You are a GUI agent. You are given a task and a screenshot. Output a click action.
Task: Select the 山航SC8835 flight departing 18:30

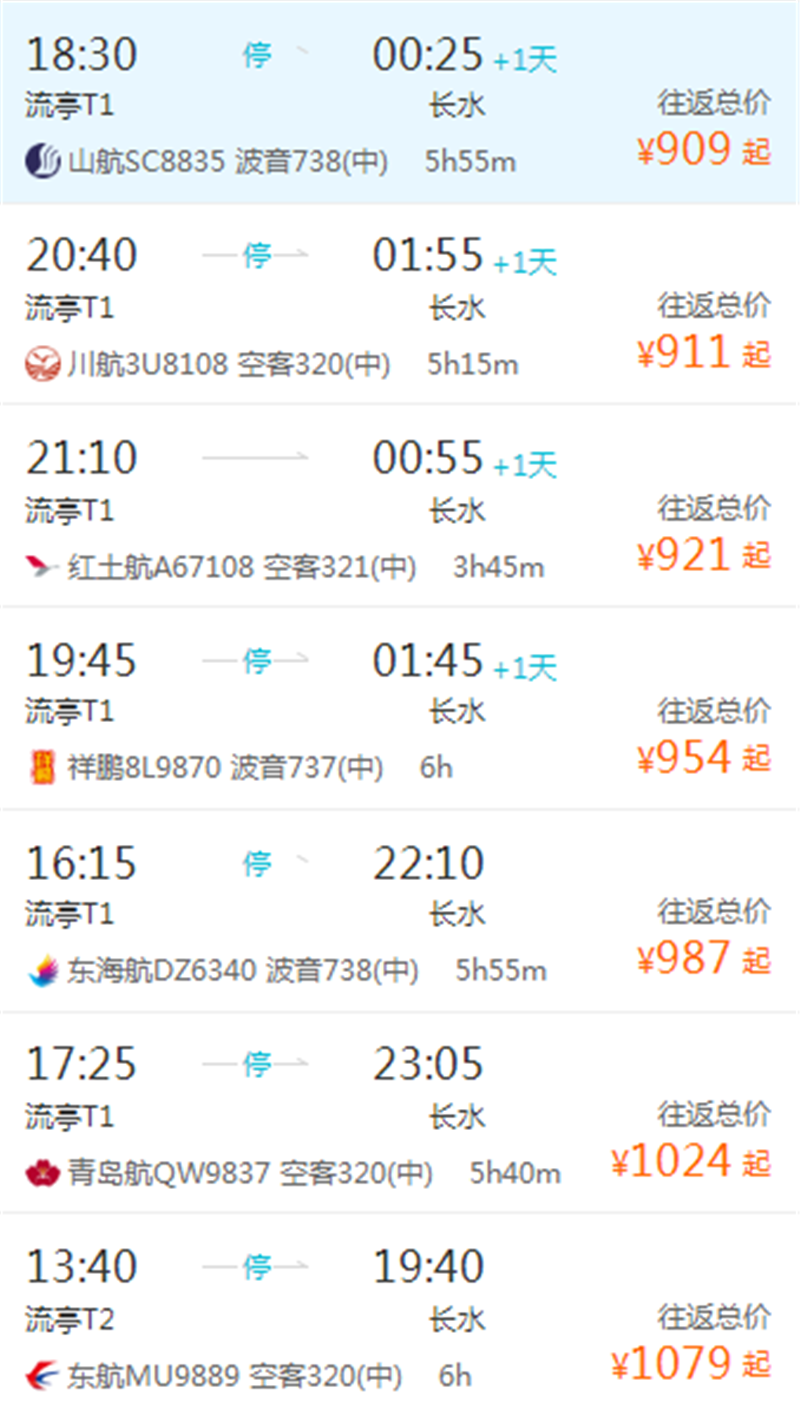(x=400, y=104)
